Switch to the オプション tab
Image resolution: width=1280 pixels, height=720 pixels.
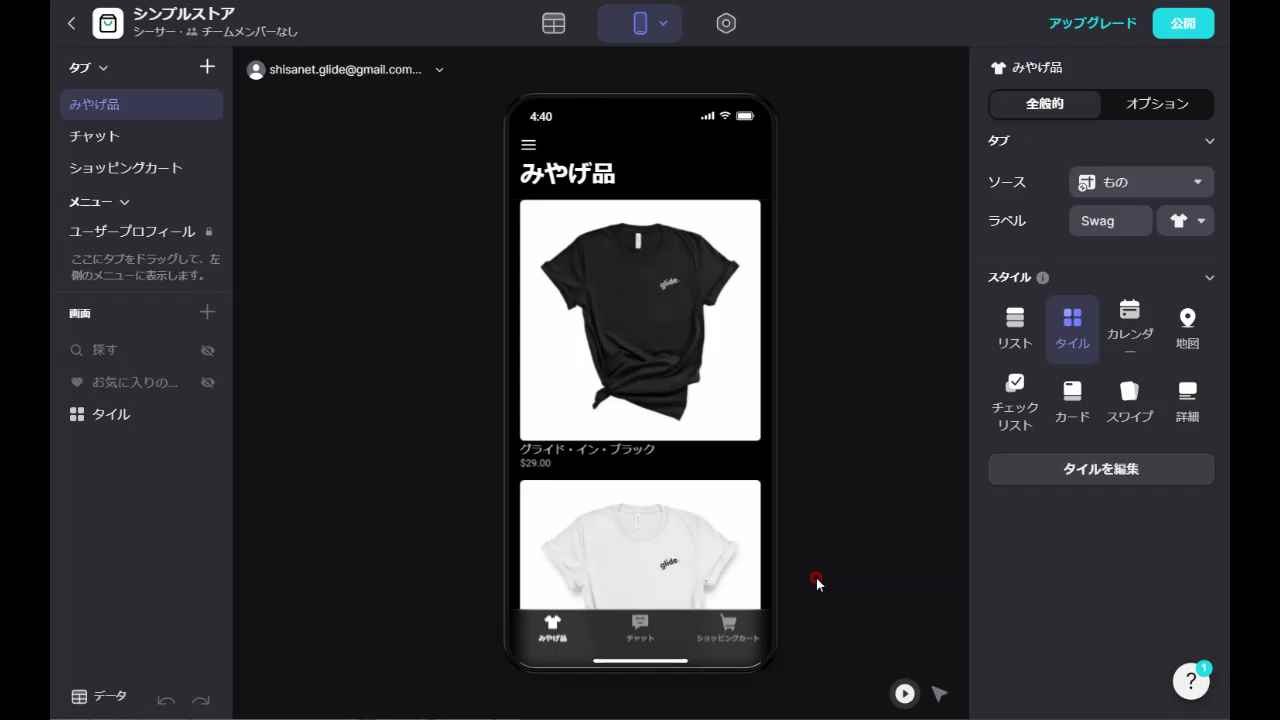1157,104
